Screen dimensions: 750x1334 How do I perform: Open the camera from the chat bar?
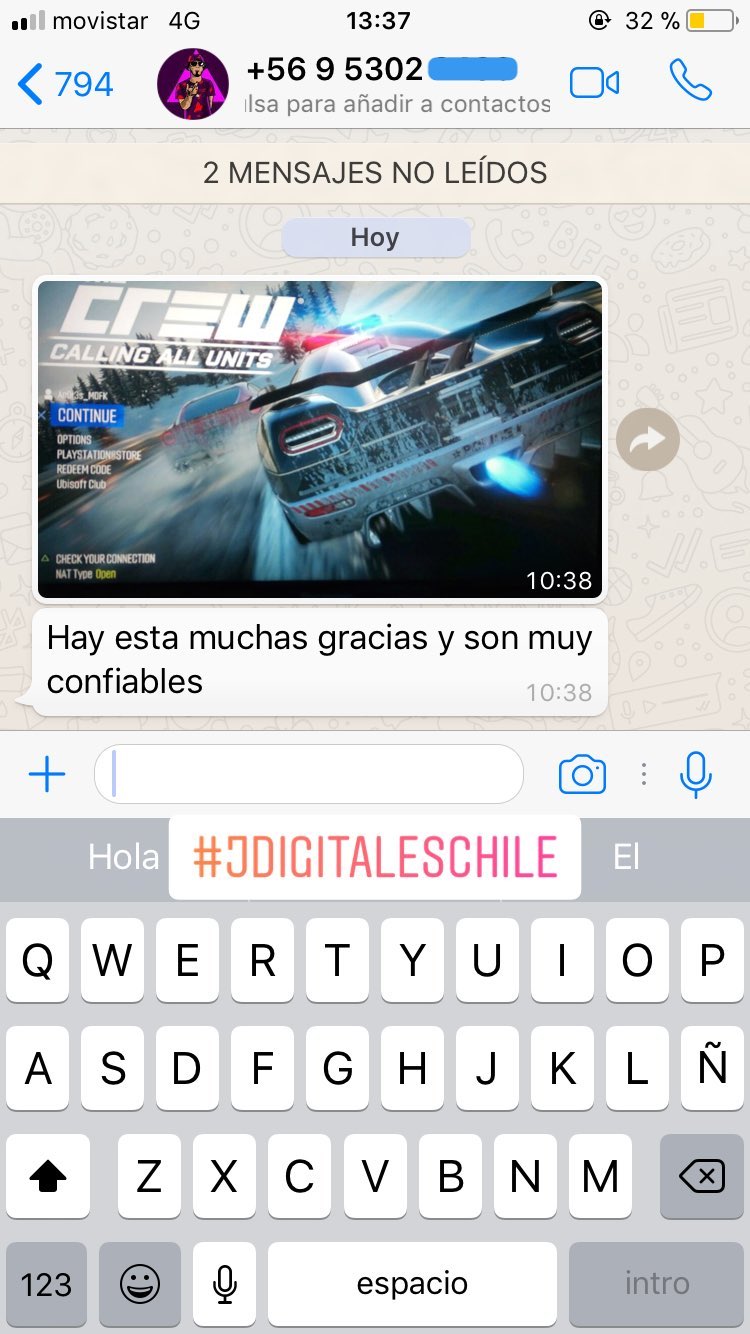point(582,775)
